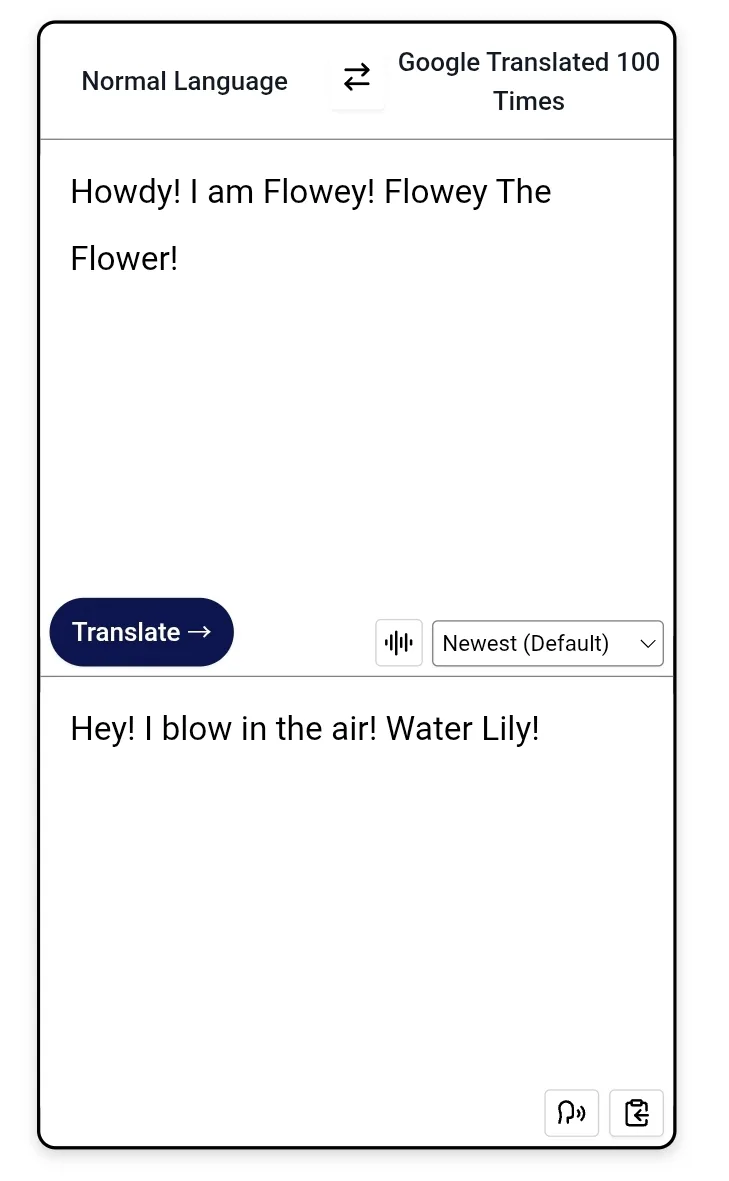This screenshot has height=1181, width=729.
Task: Copy the translated text to clipboard
Action: tap(636, 1112)
